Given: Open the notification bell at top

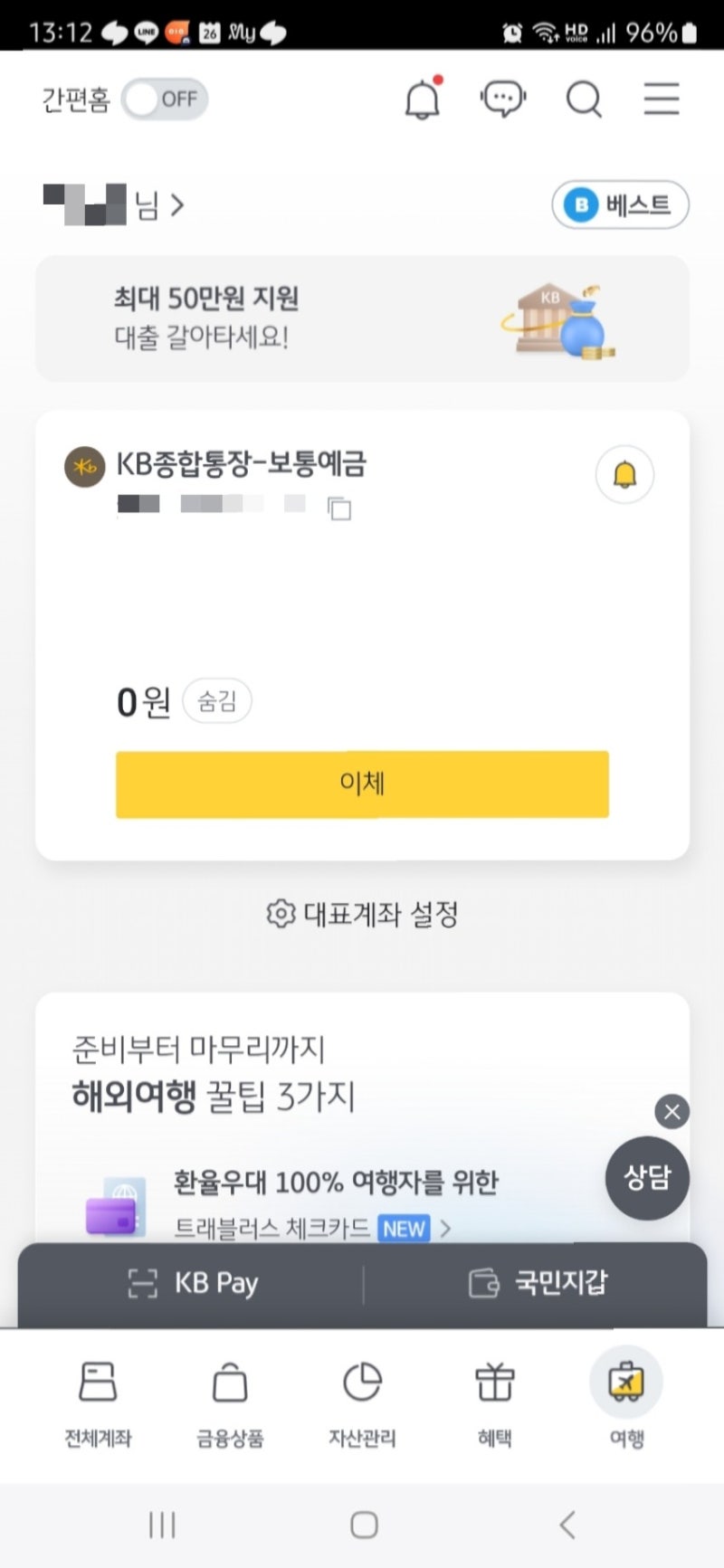Looking at the screenshot, I should click(x=421, y=100).
